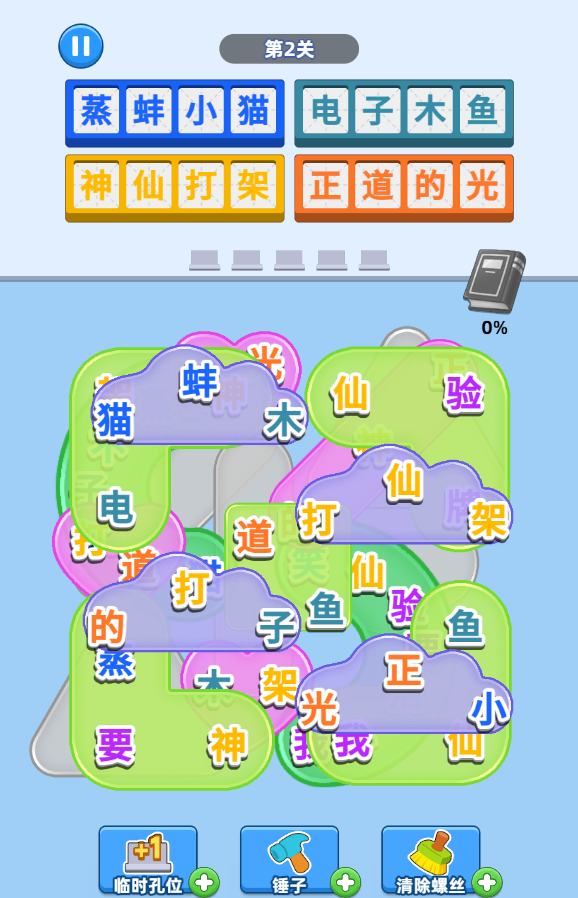Open the book collection icon
The height and width of the screenshot is (898, 578).
(494, 281)
